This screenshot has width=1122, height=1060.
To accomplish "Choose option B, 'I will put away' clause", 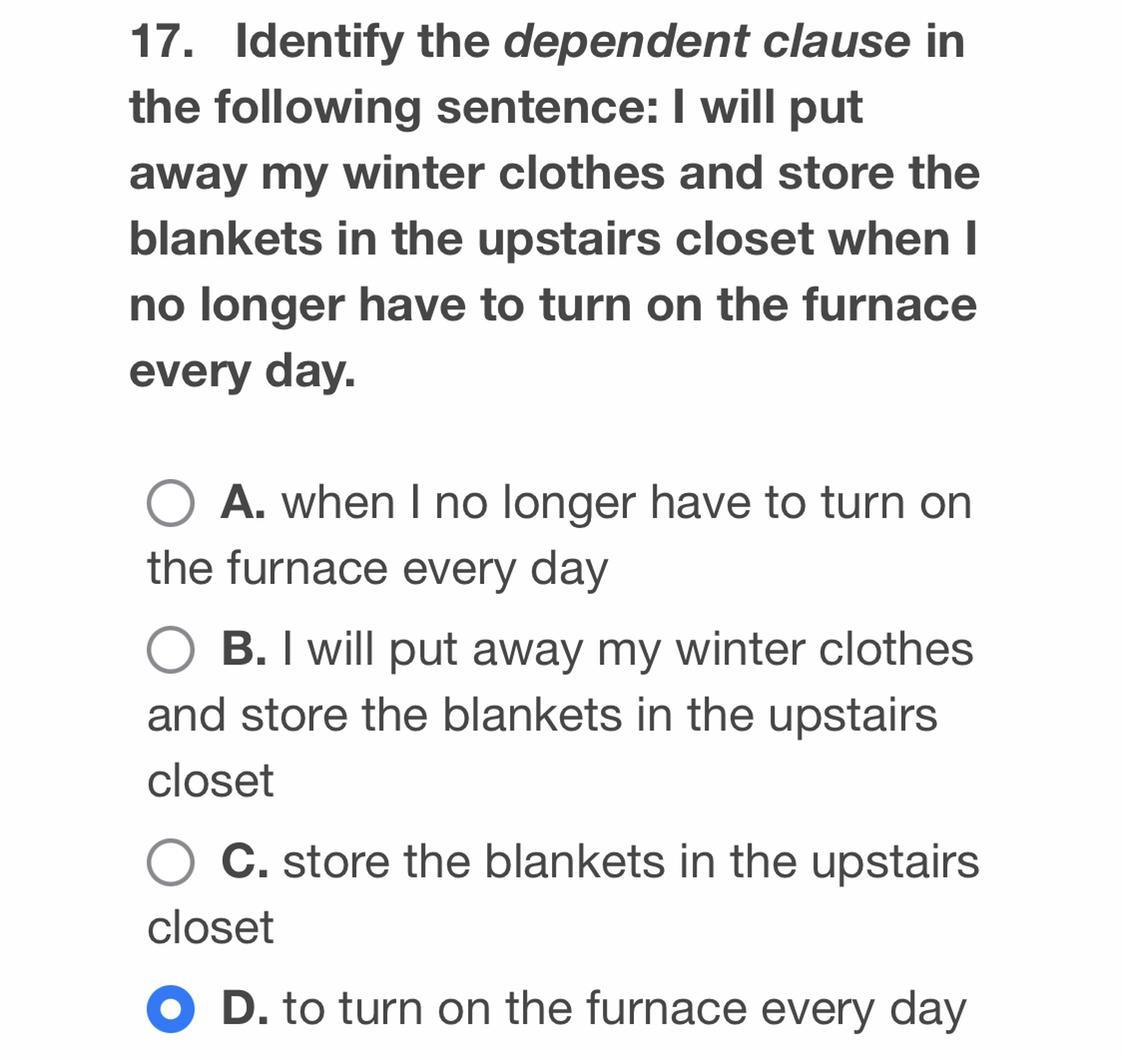I will [x=170, y=650].
